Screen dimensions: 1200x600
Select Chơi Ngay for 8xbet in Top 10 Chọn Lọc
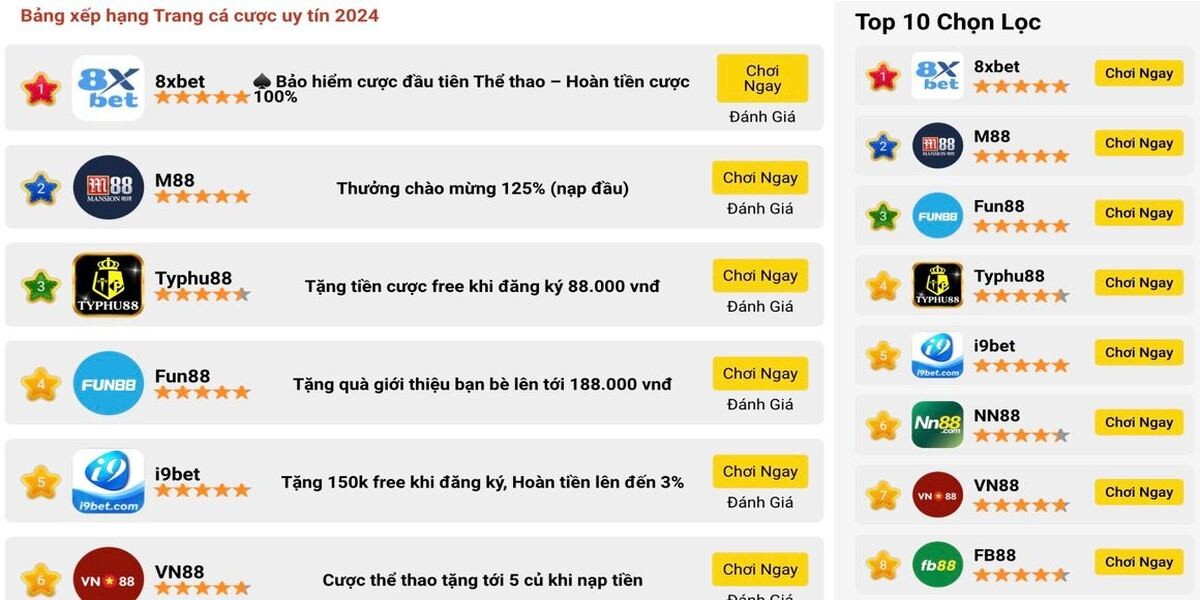pyautogui.click(x=1138, y=73)
